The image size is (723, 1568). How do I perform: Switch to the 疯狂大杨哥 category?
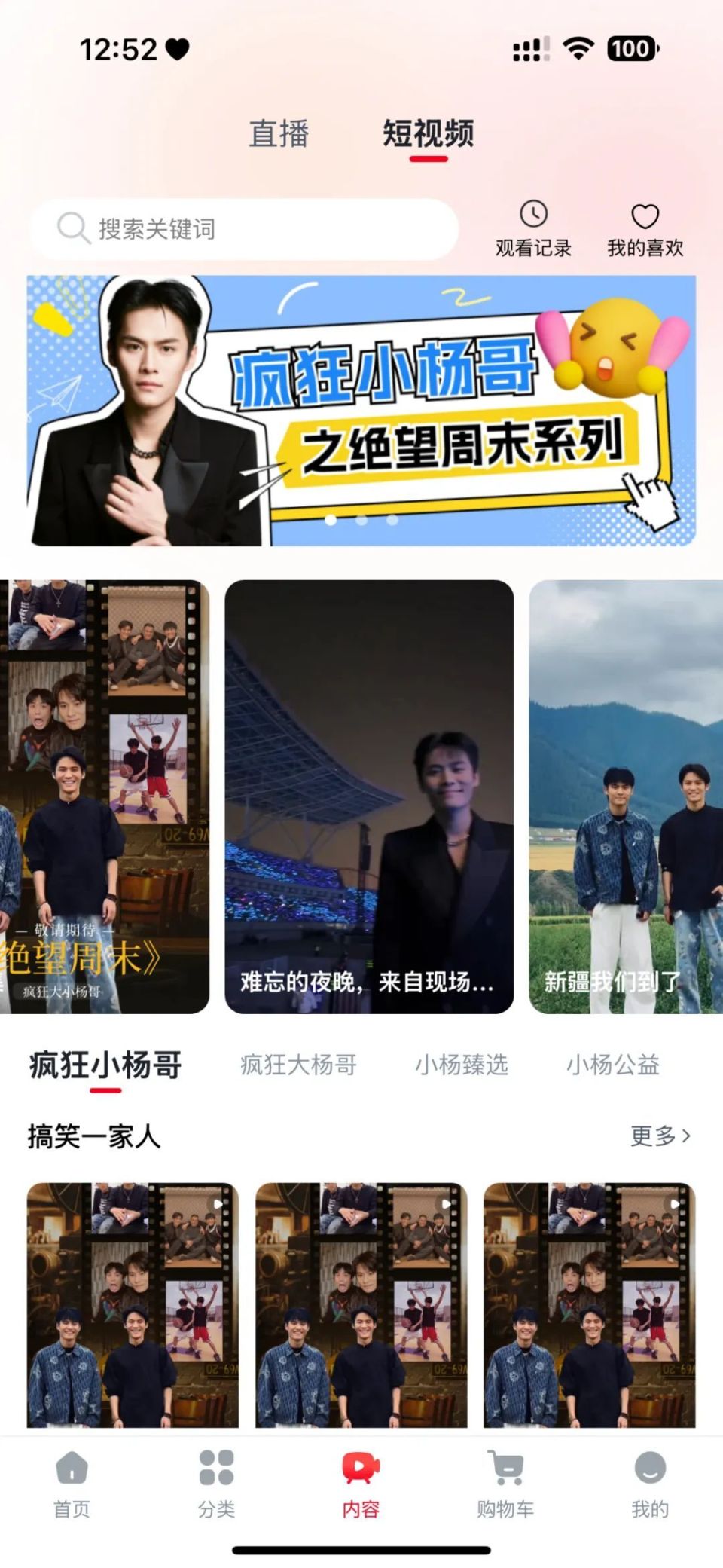click(297, 1065)
